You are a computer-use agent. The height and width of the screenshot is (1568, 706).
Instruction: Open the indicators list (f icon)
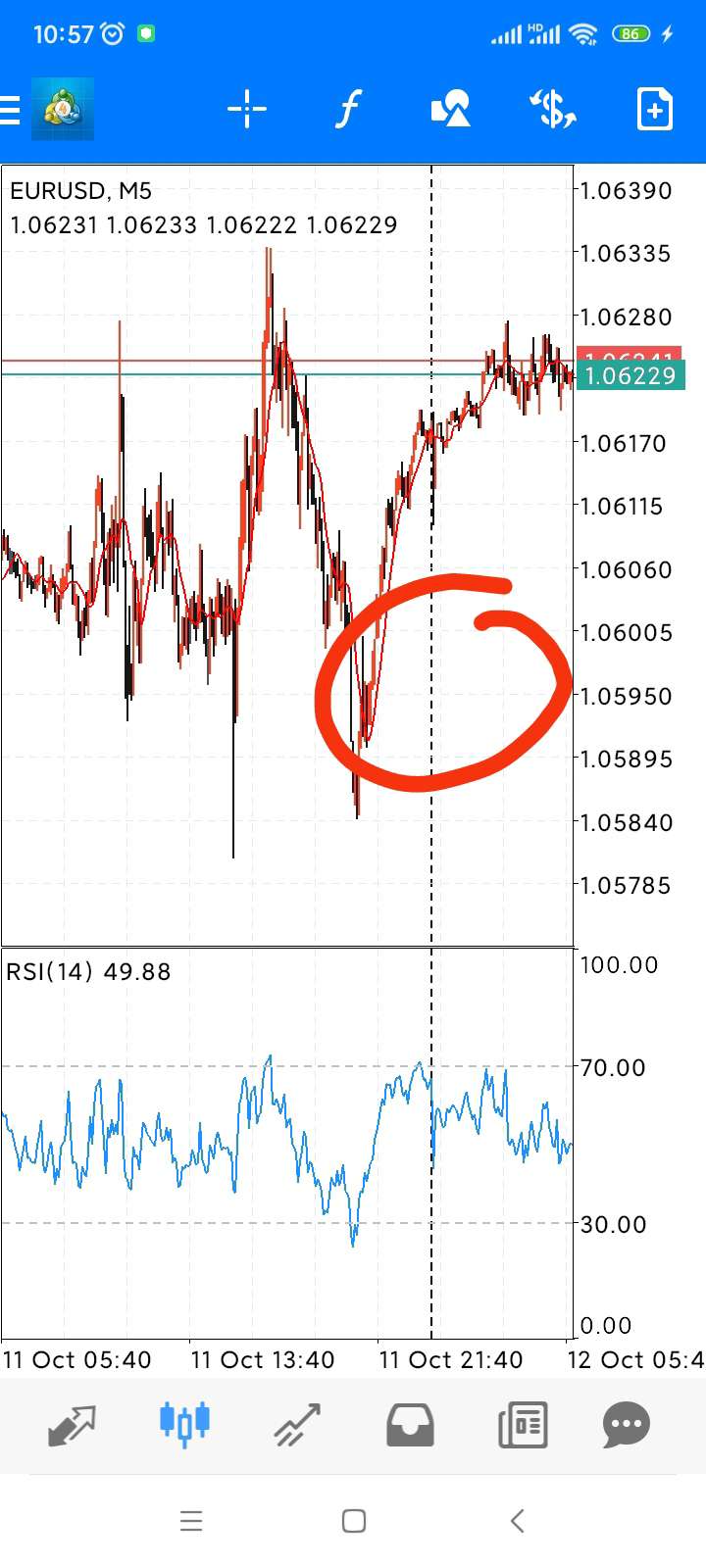pyautogui.click(x=348, y=109)
